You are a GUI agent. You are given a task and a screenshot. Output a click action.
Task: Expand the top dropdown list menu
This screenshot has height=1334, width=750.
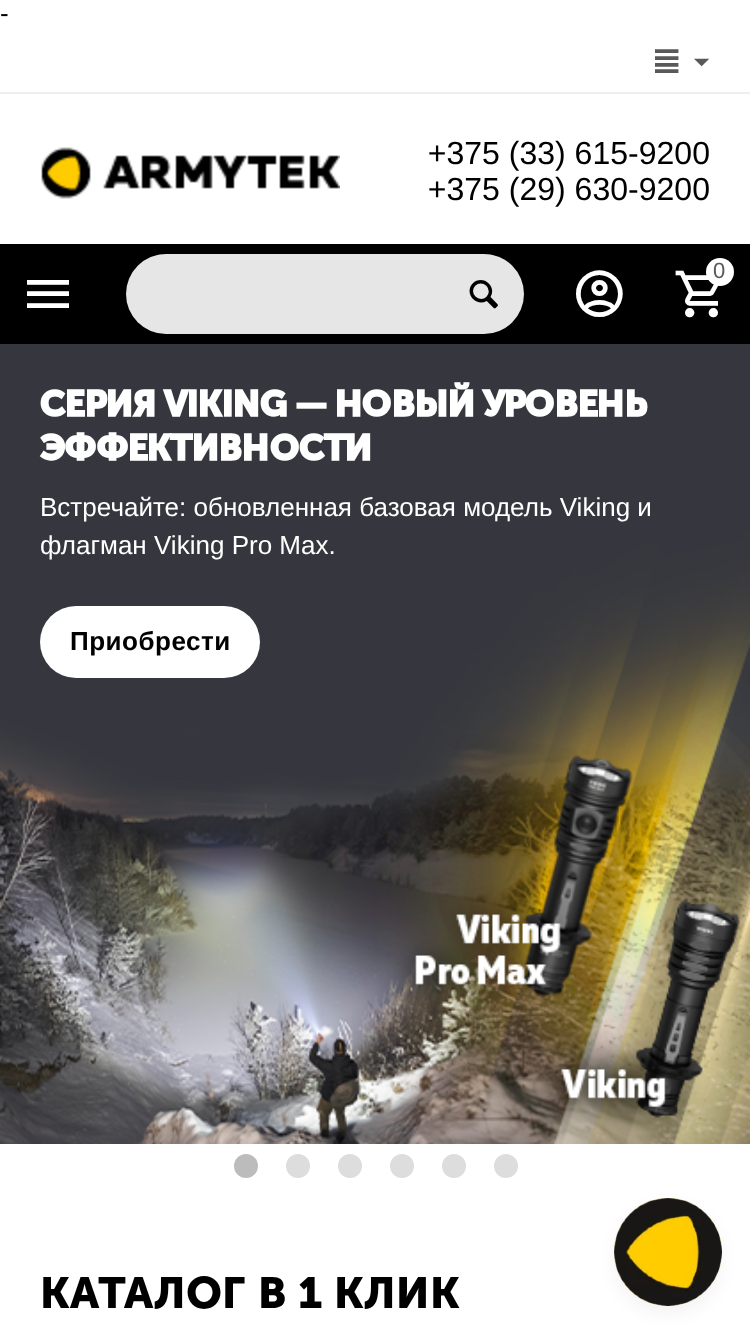tap(682, 62)
